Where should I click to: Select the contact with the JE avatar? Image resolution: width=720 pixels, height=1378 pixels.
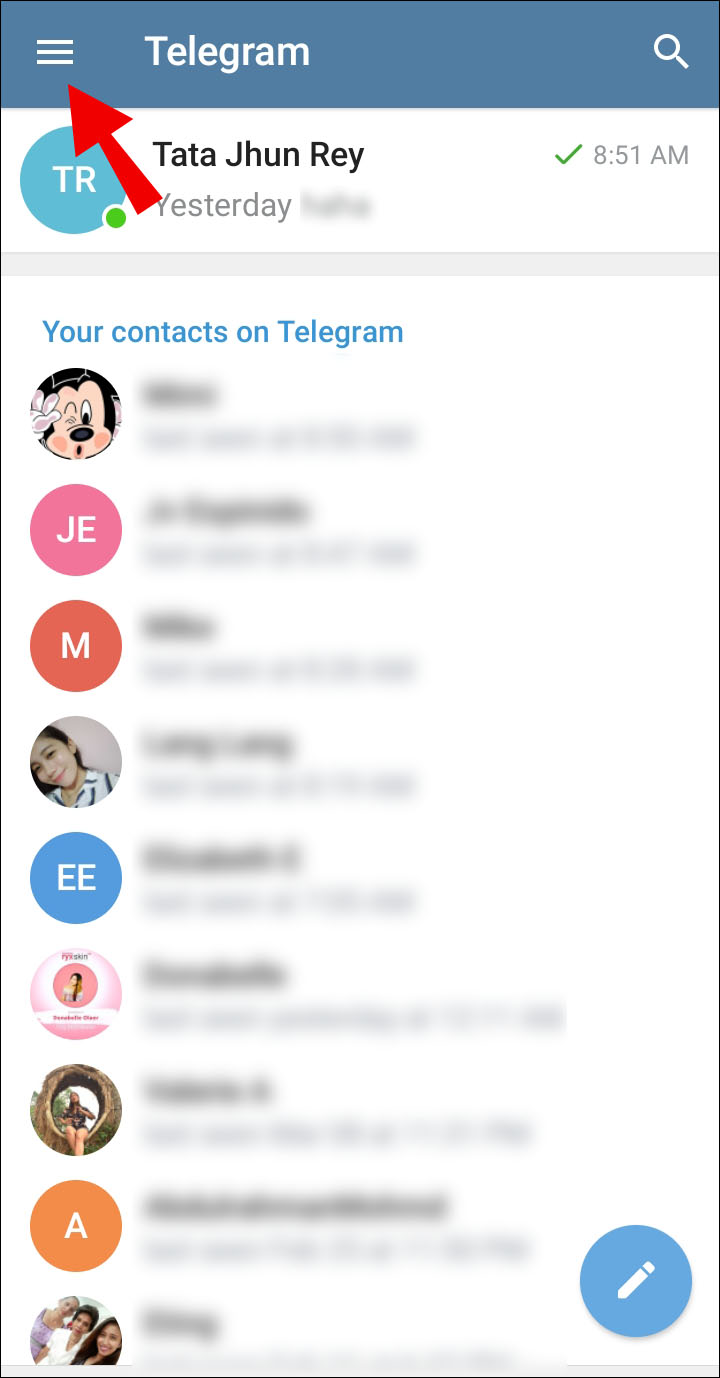(x=360, y=530)
